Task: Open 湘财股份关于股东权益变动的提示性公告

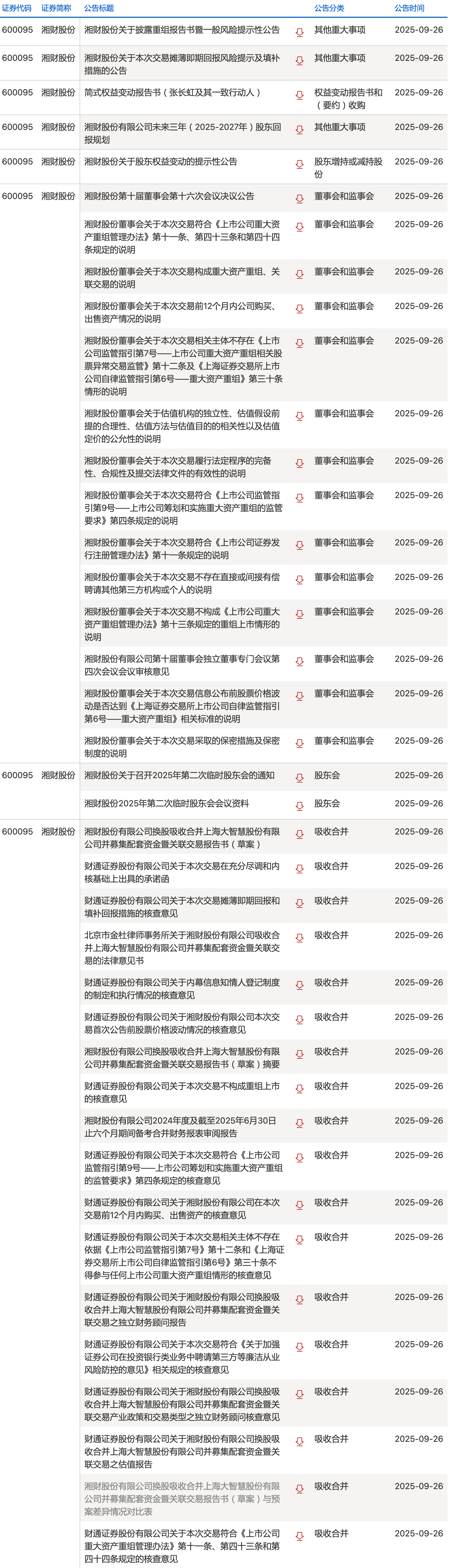Action: [161, 162]
